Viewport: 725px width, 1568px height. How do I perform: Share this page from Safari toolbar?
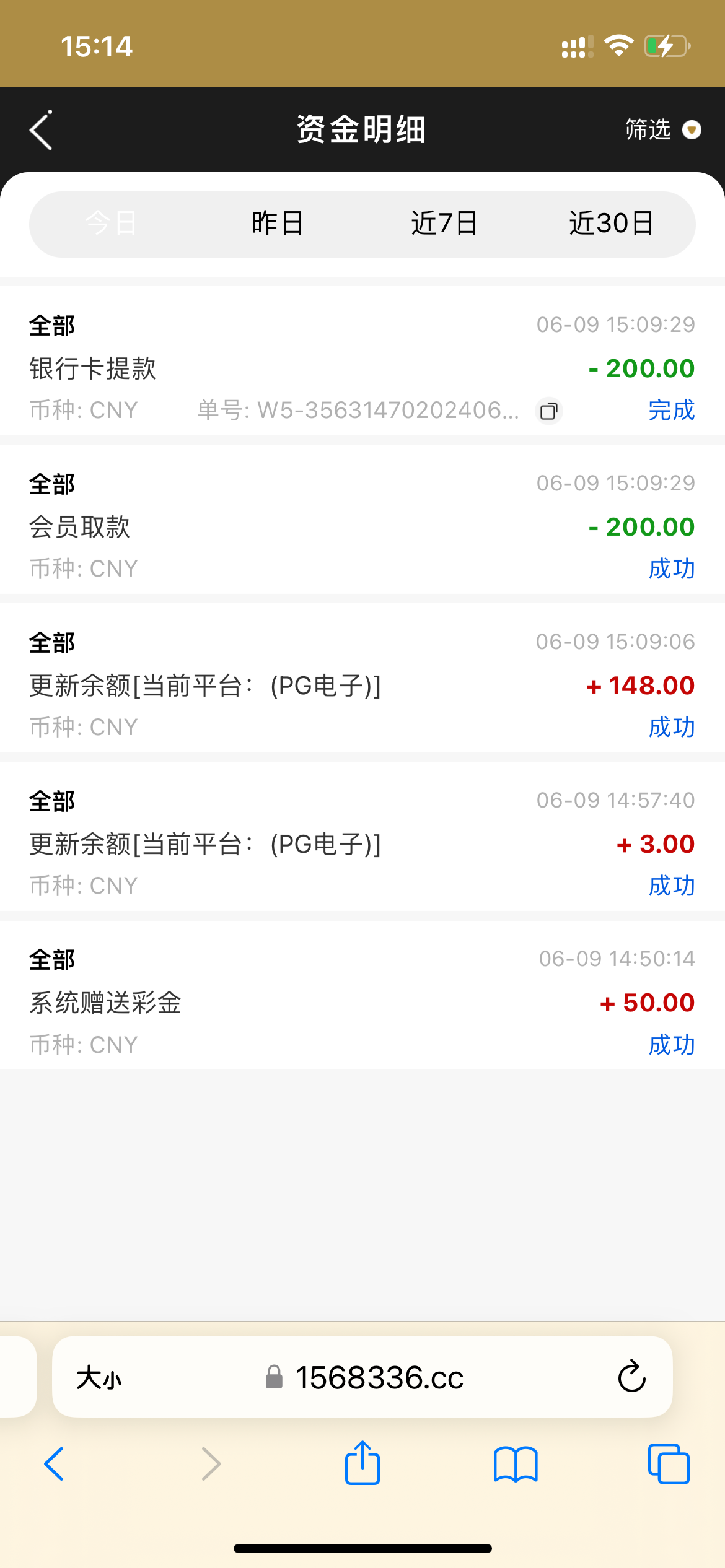[362, 1464]
